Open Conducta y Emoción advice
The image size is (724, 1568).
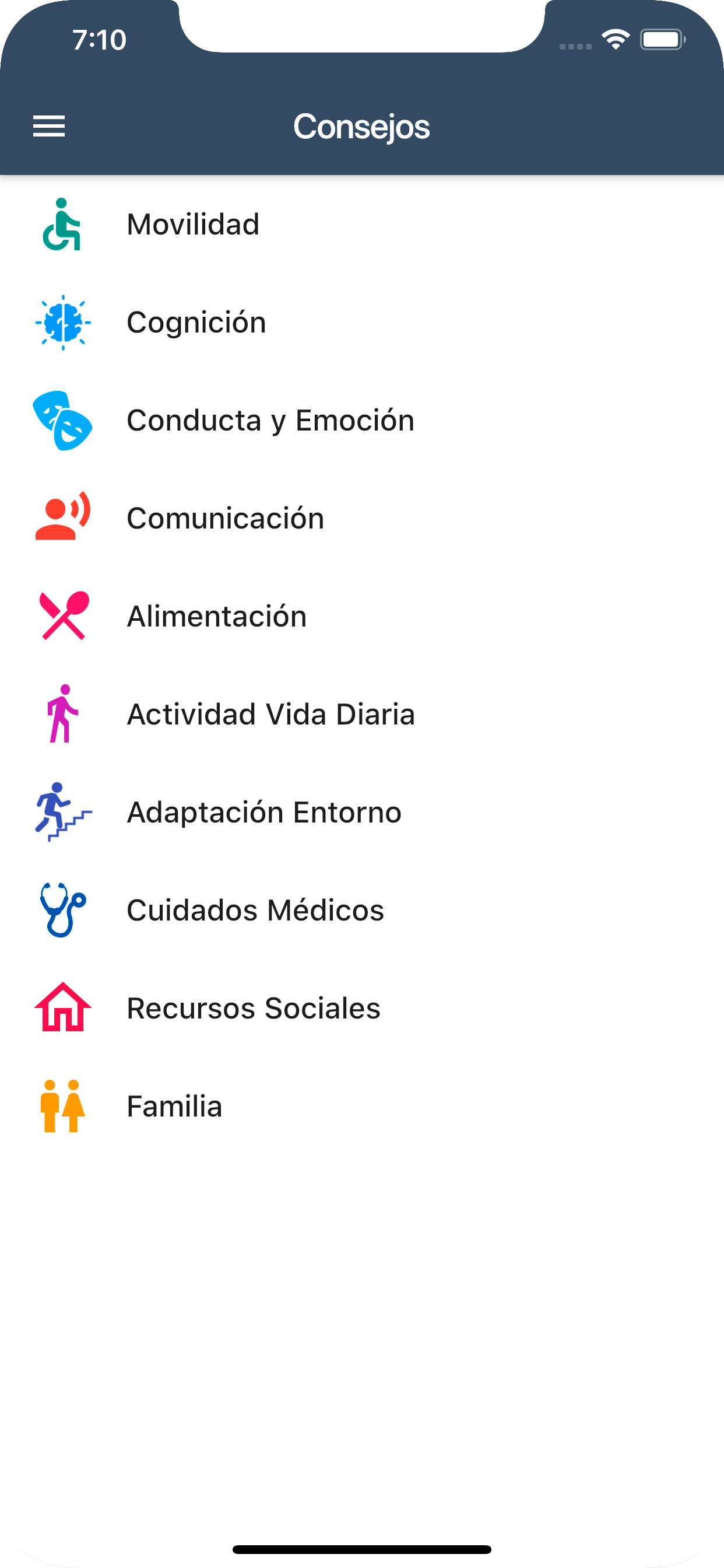tap(362, 420)
